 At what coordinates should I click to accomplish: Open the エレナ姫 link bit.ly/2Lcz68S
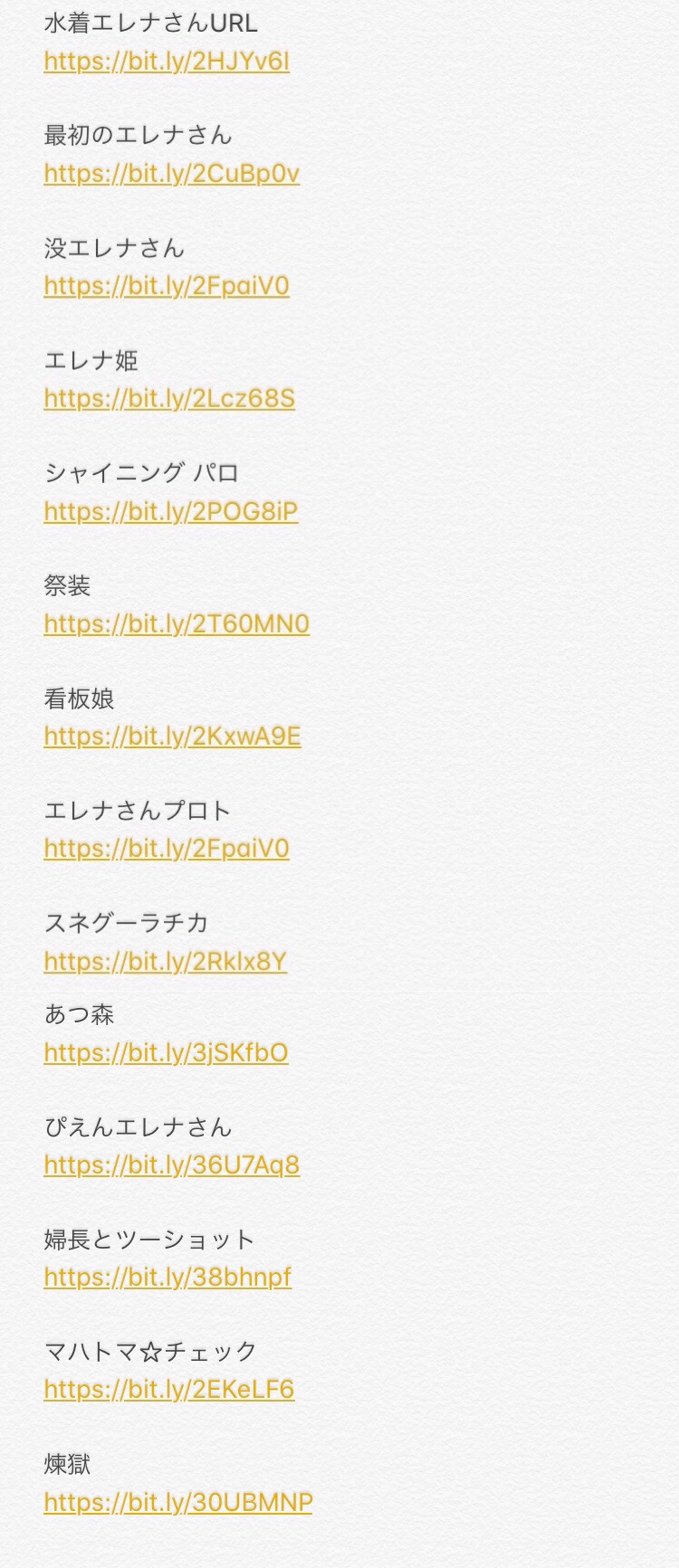coord(169,398)
